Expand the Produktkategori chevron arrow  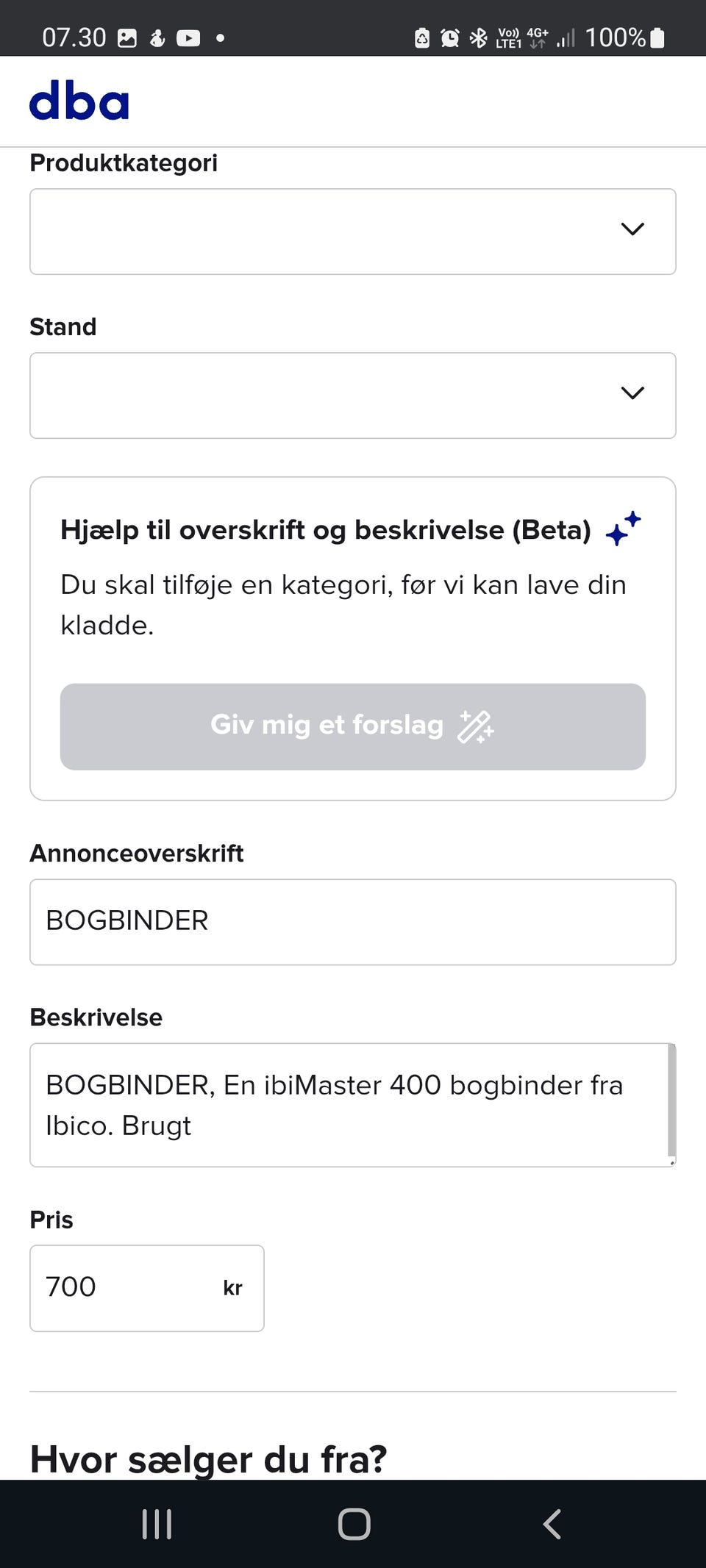[x=632, y=229]
